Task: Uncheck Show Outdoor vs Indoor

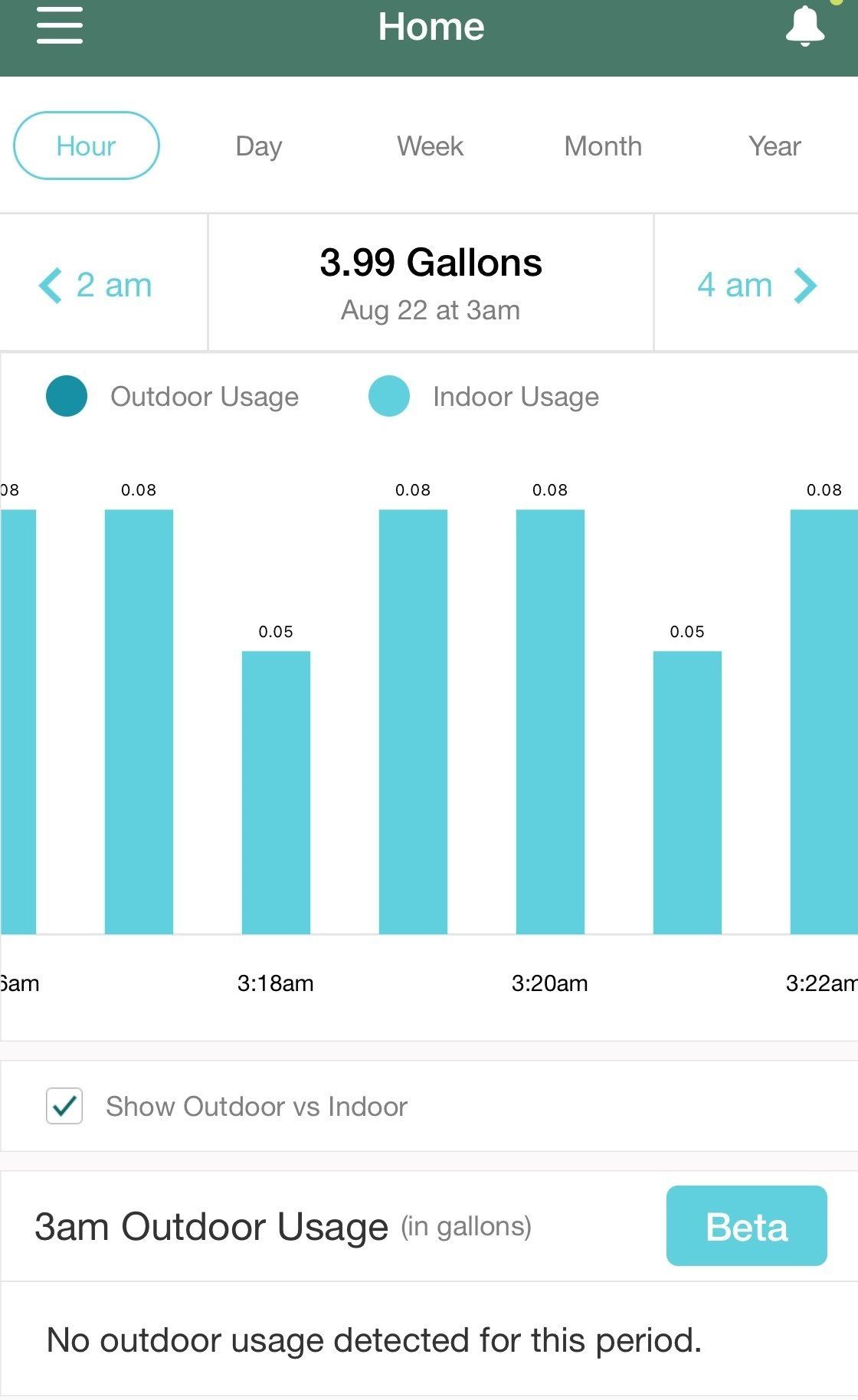Action: (64, 1106)
